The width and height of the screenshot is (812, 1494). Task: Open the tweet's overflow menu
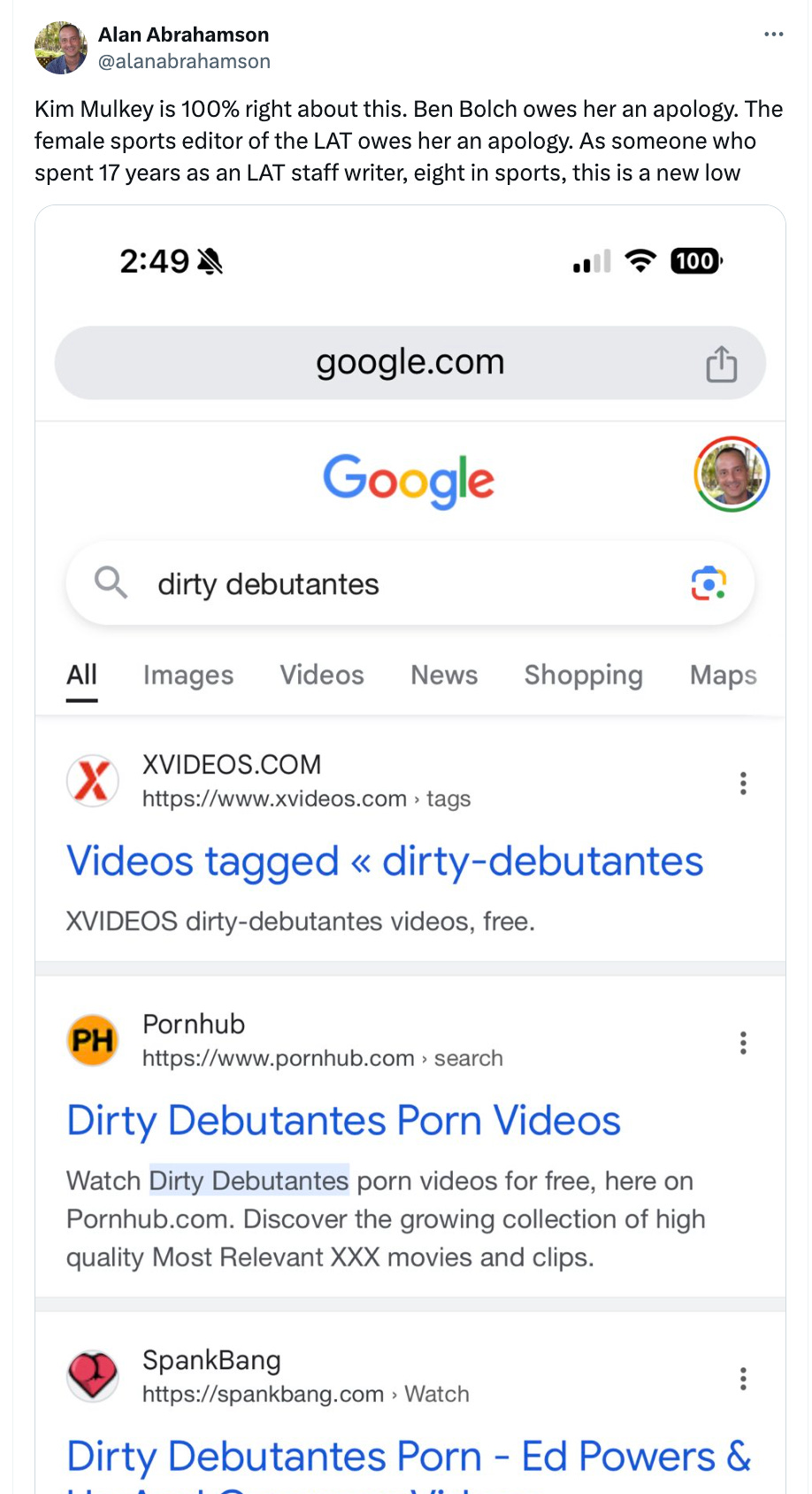click(773, 35)
